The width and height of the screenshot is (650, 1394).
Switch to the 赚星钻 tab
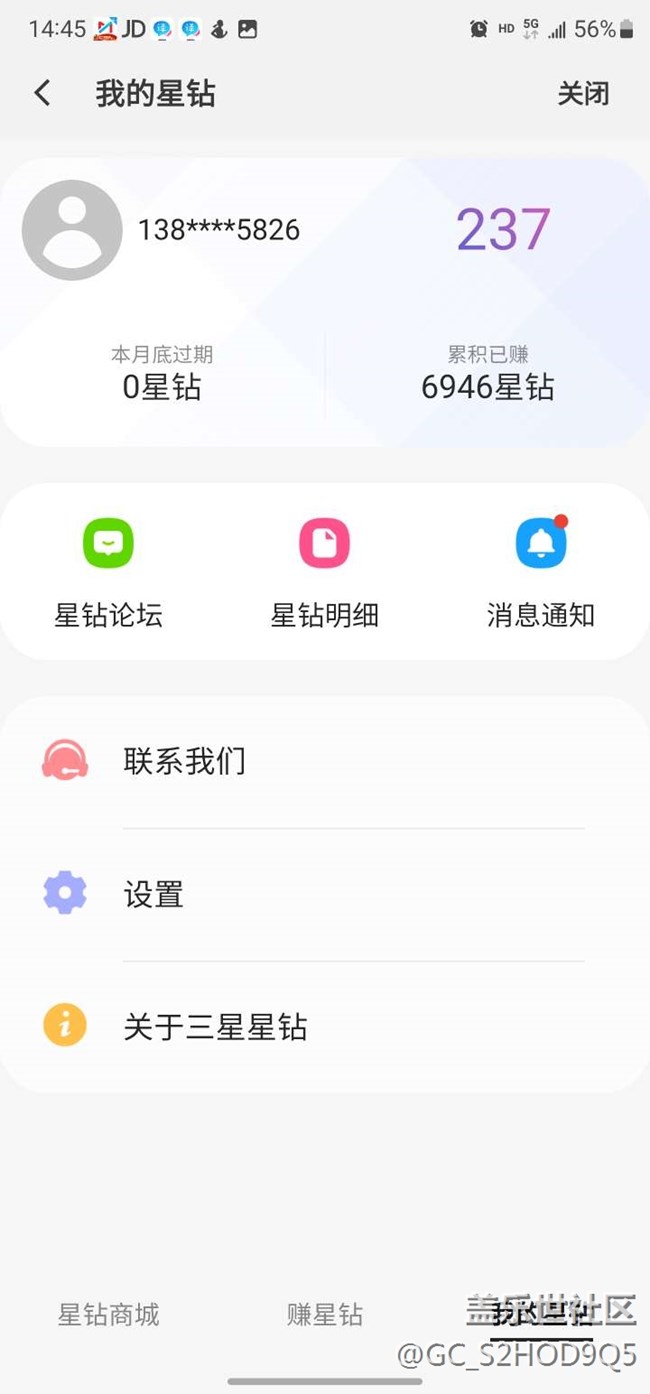tap(324, 1314)
